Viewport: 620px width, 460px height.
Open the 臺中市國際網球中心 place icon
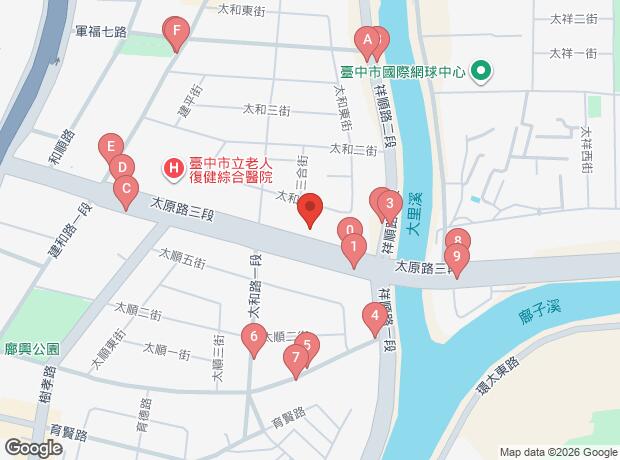coord(481,73)
